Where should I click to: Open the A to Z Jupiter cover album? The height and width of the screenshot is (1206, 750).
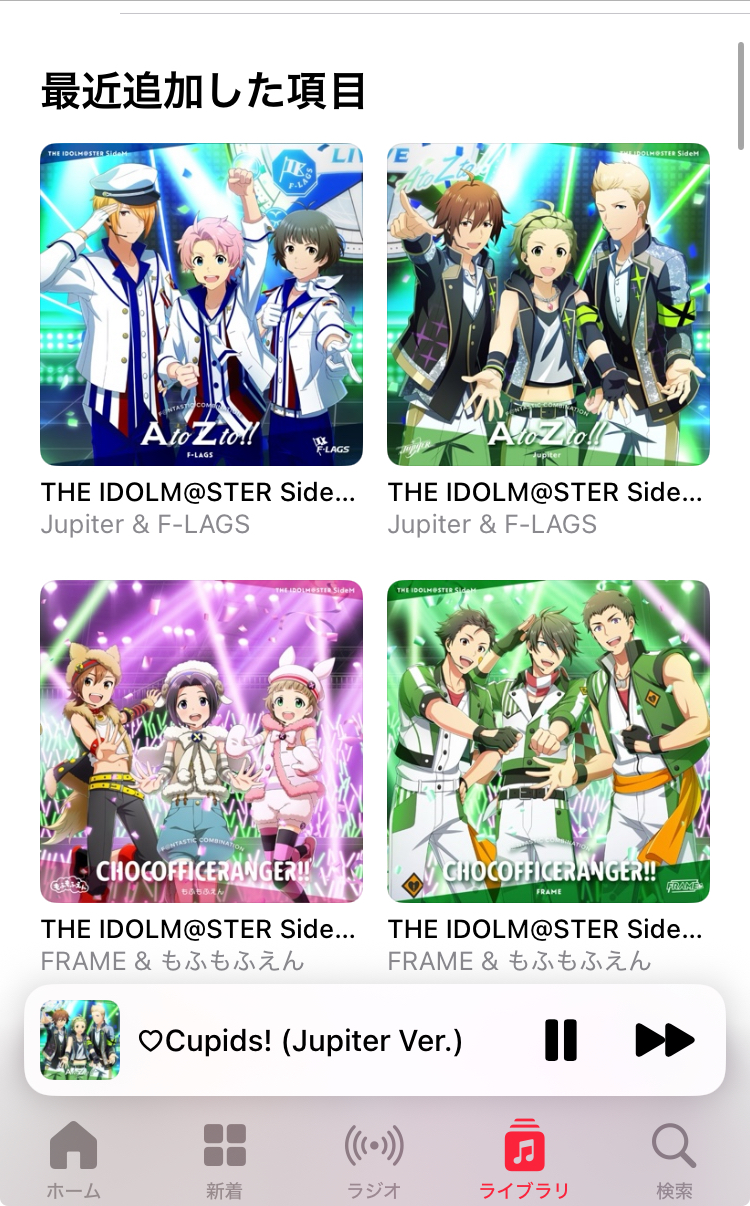tap(548, 305)
